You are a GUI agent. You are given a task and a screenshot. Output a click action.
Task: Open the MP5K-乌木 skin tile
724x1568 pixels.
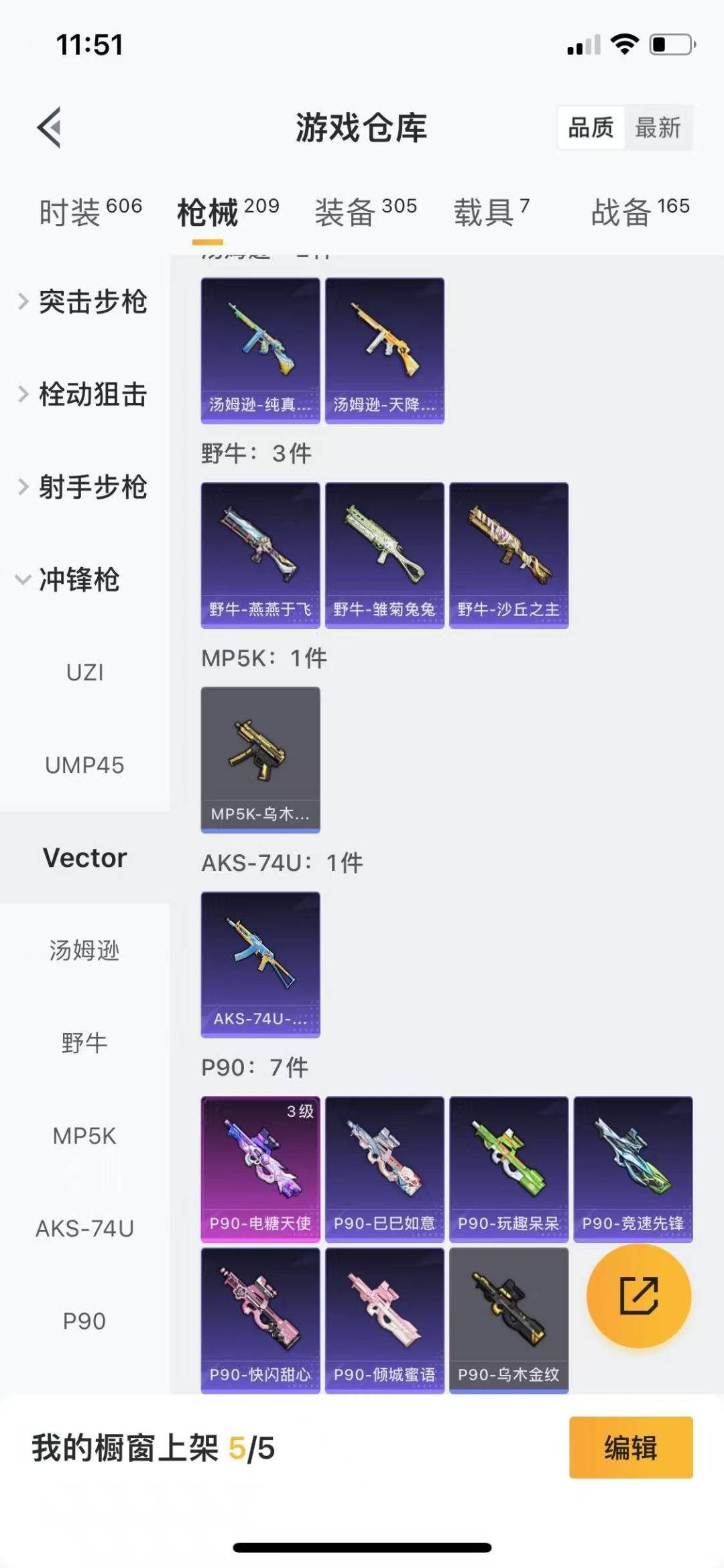[x=260, y=760]
